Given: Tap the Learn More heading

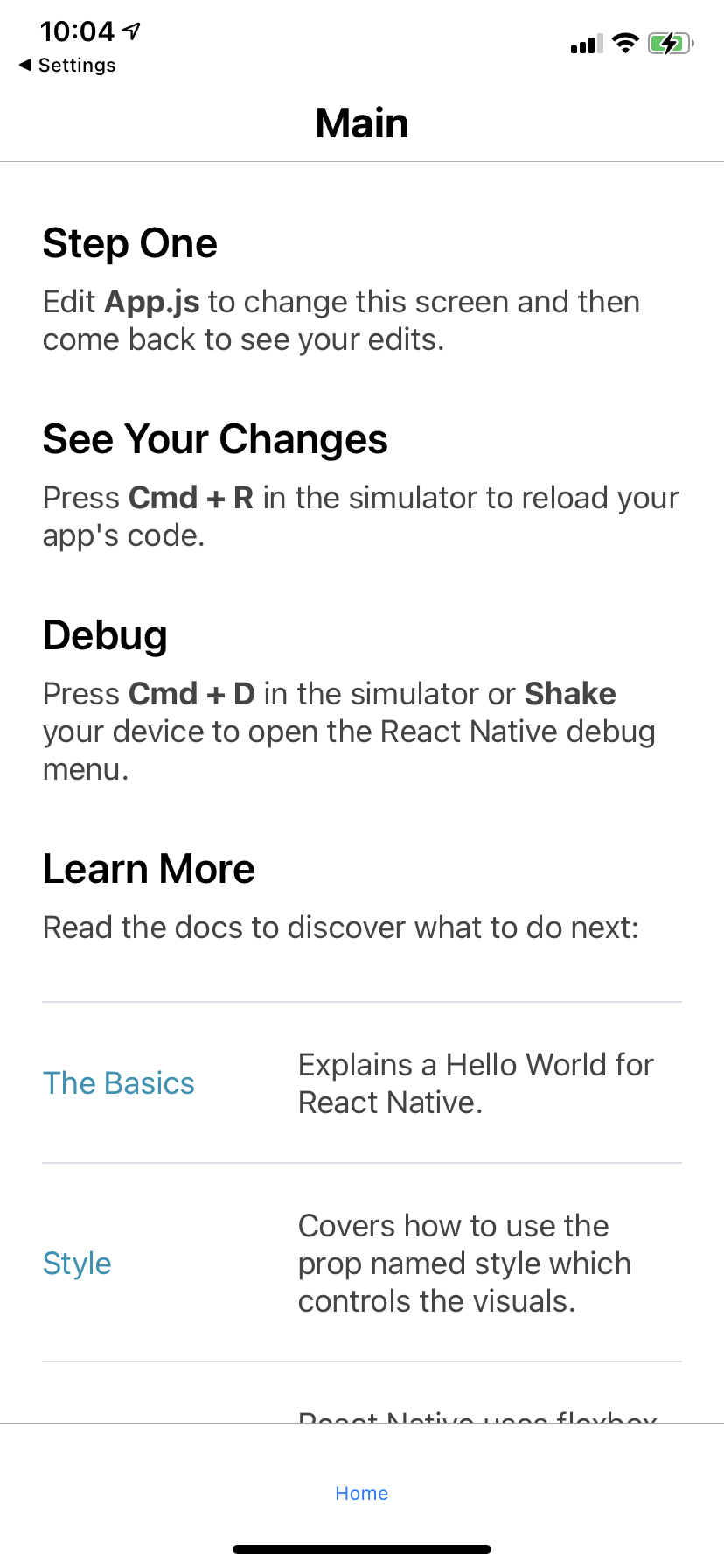Looking at the screenshot, I should click(x=149, y=868).
